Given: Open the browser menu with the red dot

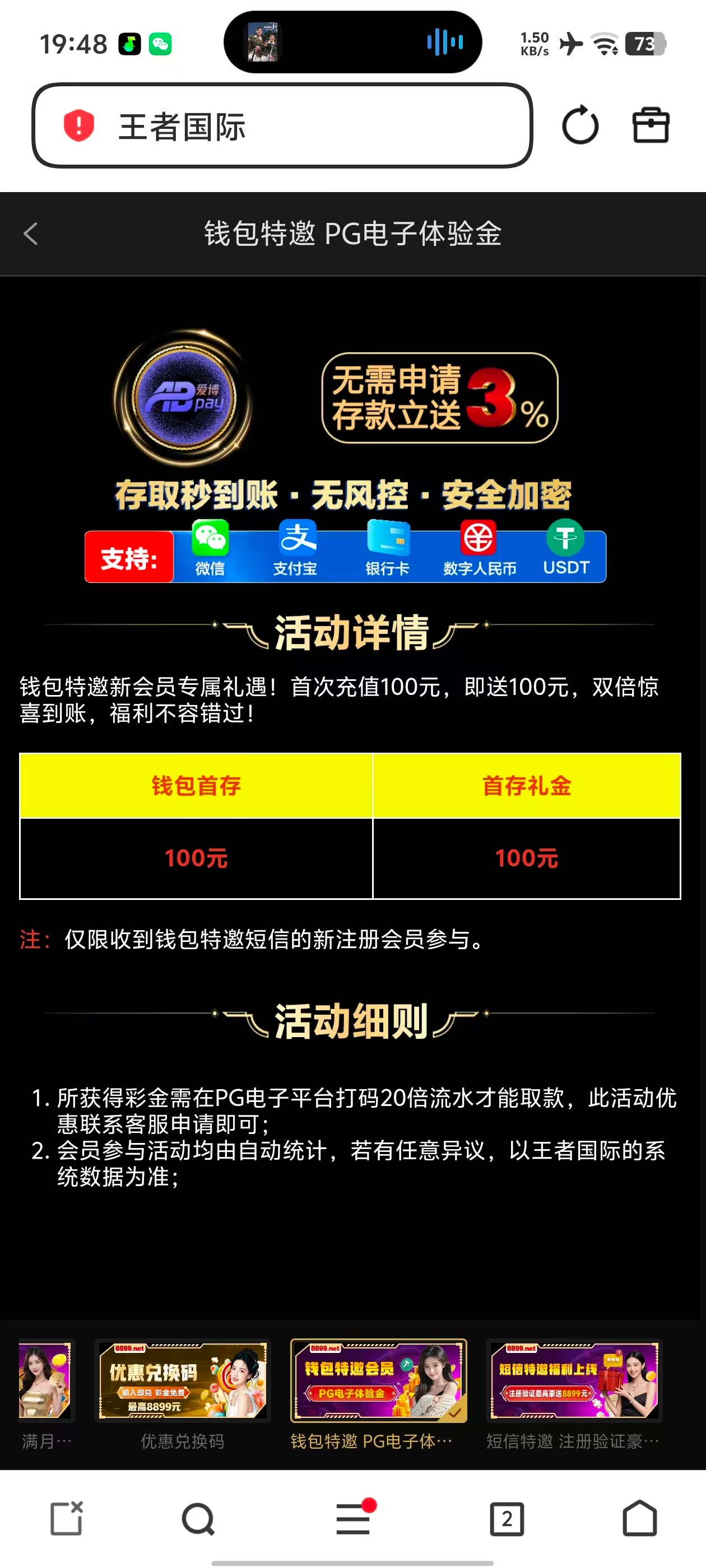Looking at the screenshot, I should [354, 1519].
